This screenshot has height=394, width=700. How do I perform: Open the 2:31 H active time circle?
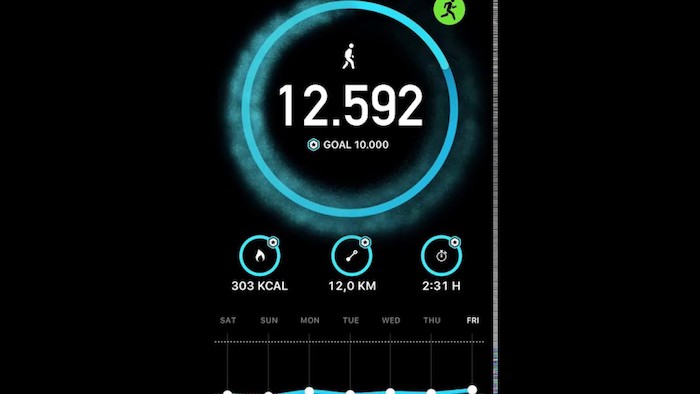point(442,256)
